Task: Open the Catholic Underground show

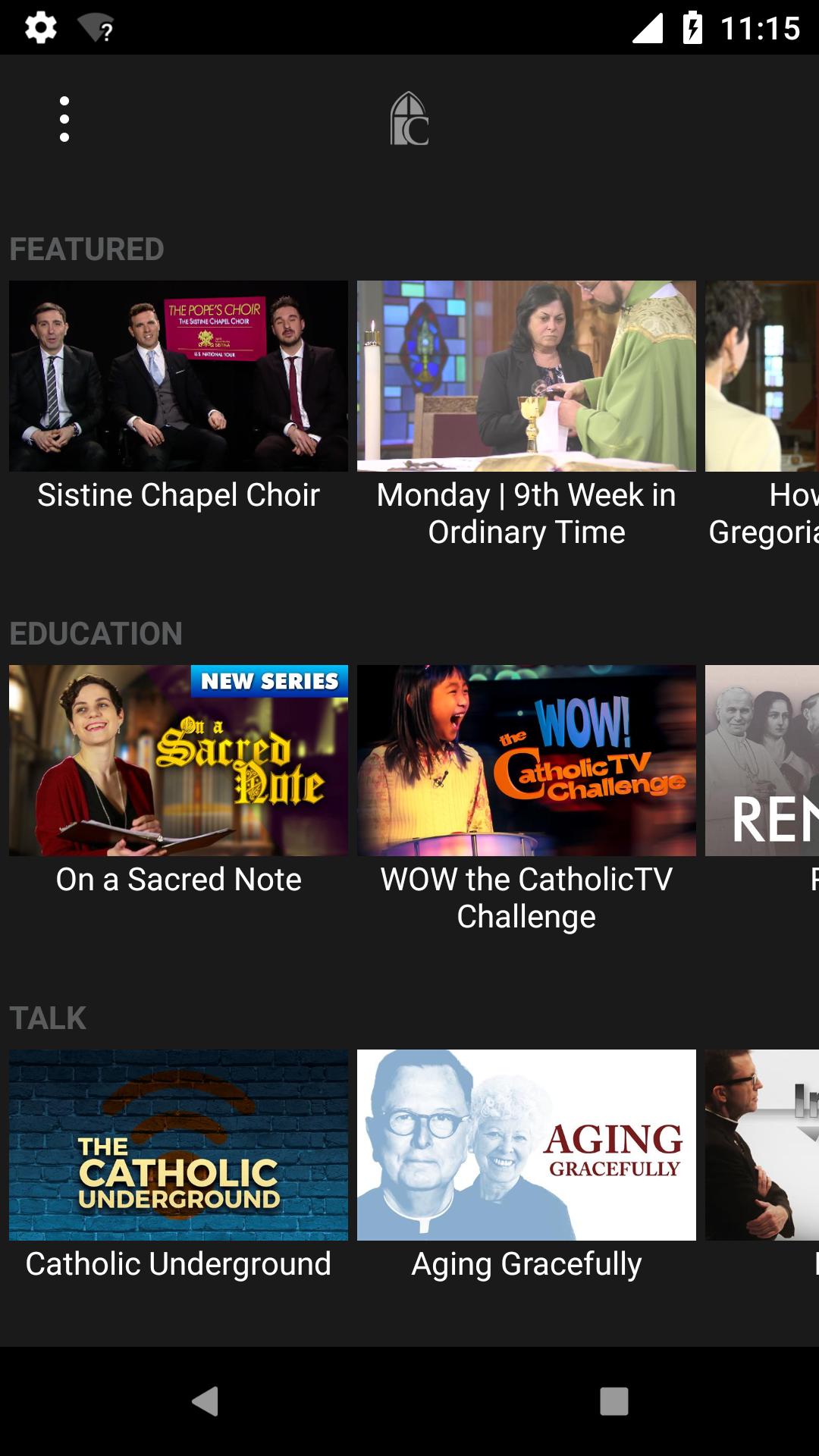Action: (178, 1145)
